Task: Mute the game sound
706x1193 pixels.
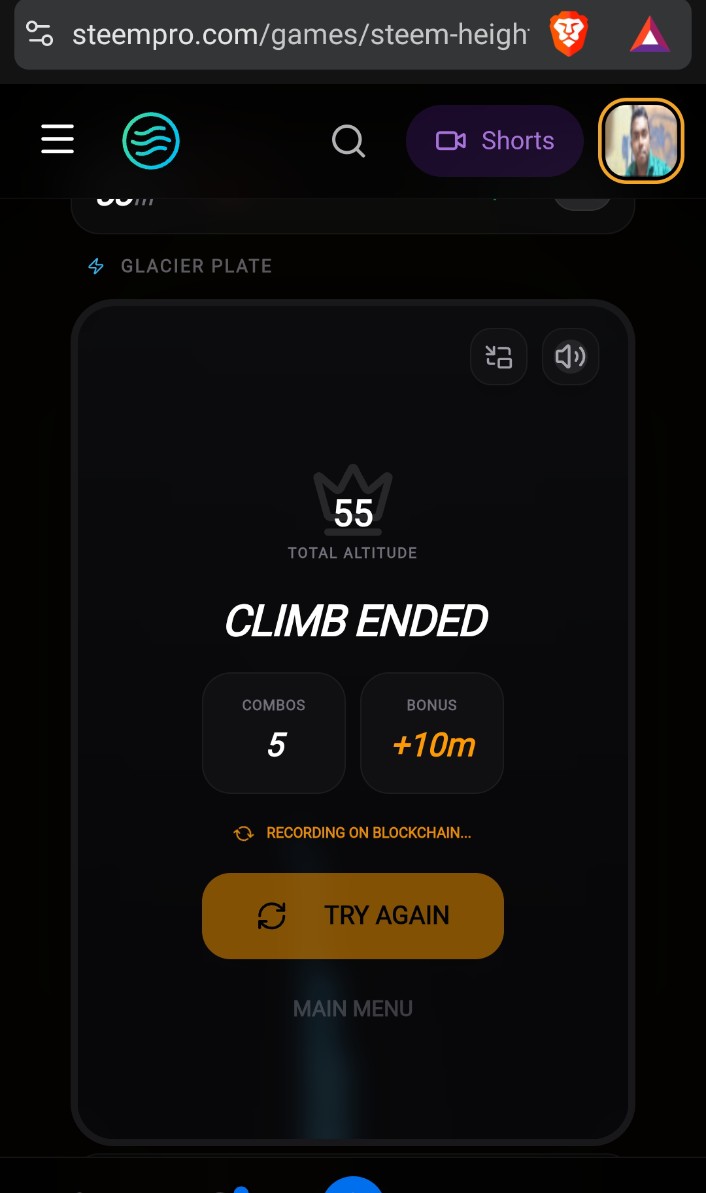Action: [570, 356]
